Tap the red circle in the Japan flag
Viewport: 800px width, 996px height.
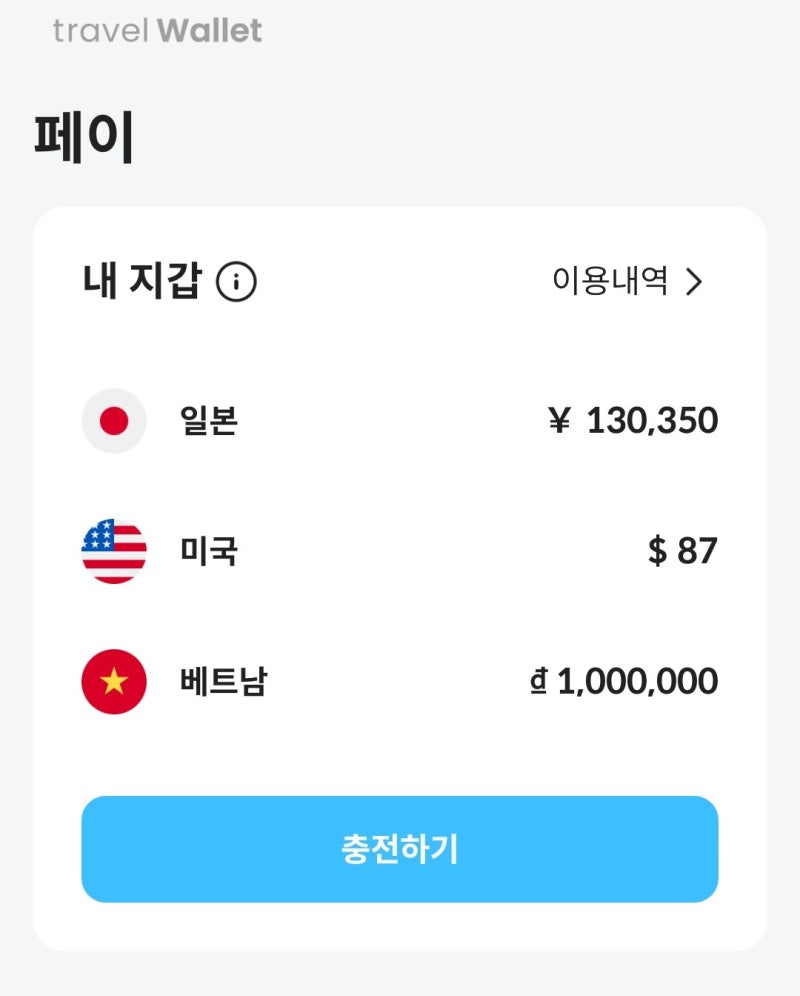coord(113,420)
